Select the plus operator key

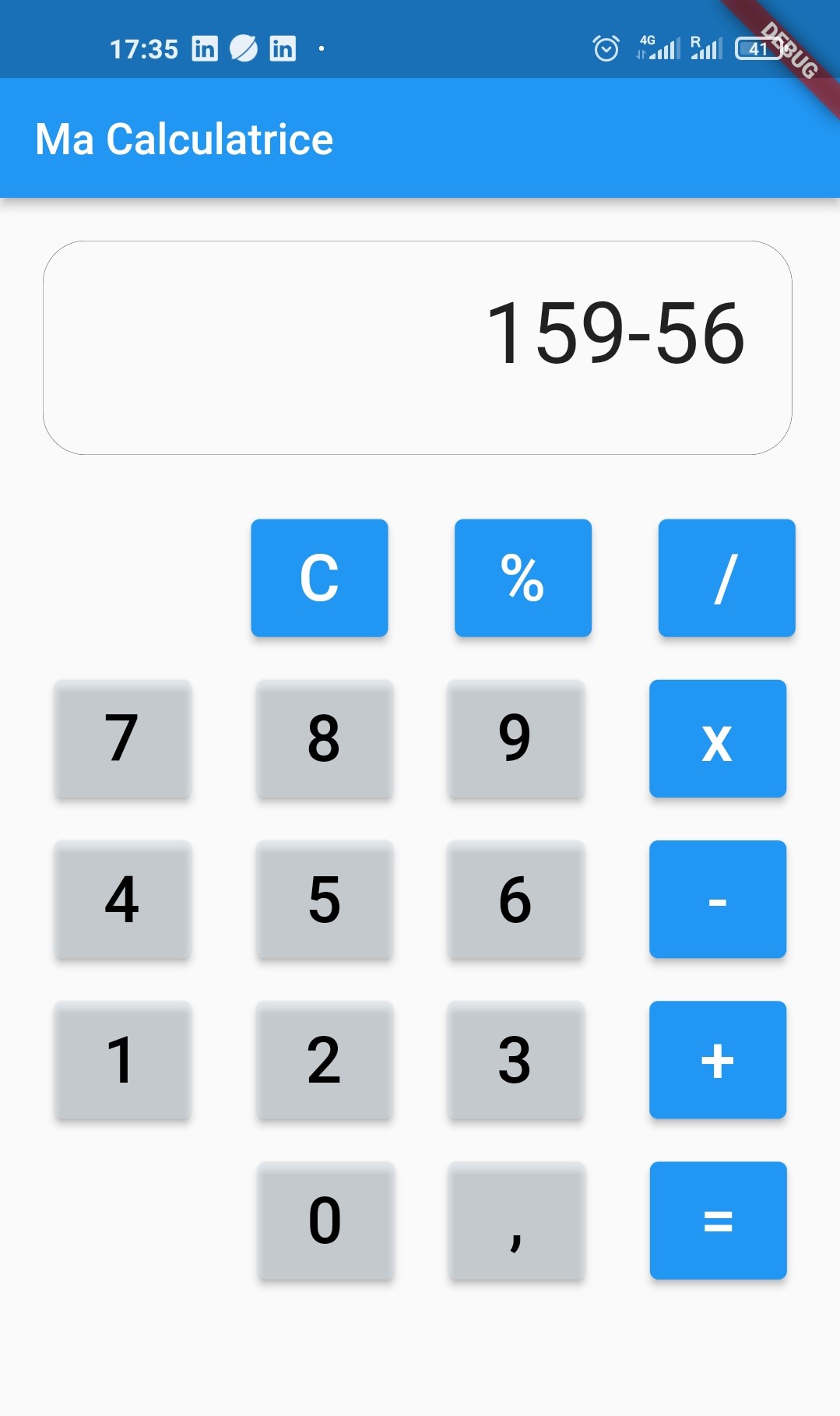click(x=718, y=1060)
